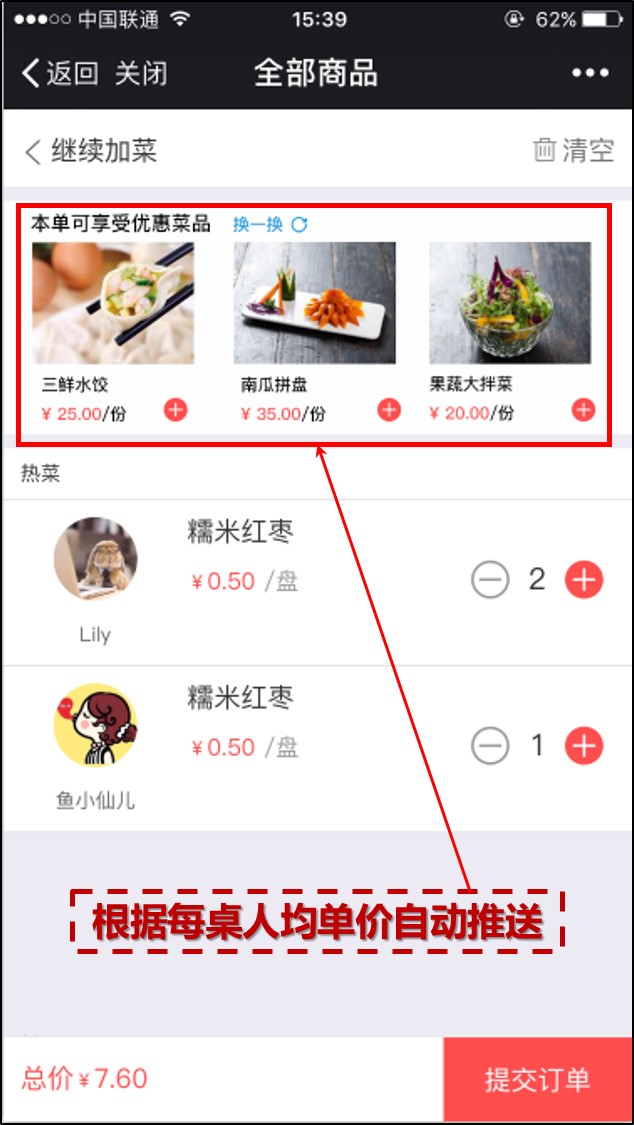Screen dimensions: 634x1125
Task: Open the 果蔬大拌菜 dish picture
Action: 510,303
